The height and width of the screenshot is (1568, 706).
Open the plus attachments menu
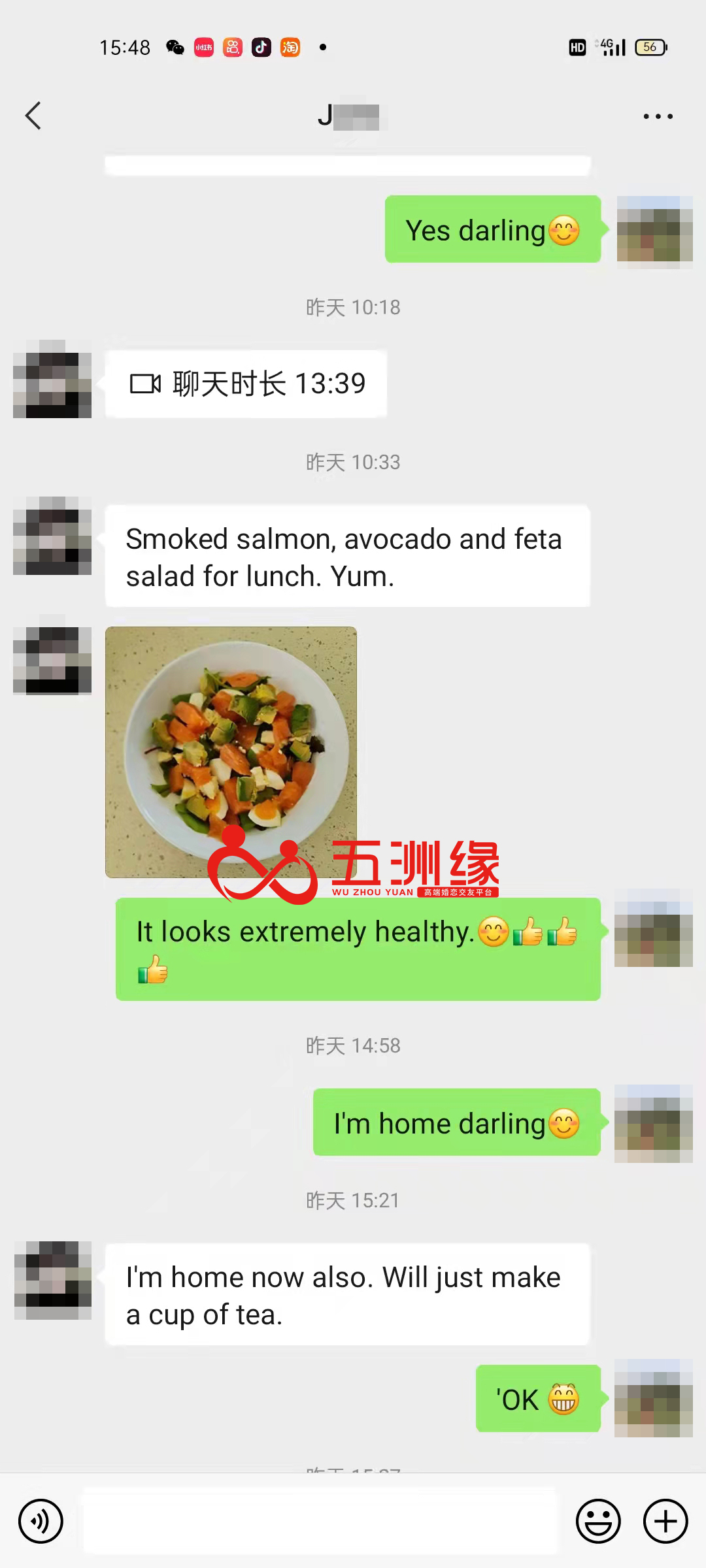coord(665,1521)
